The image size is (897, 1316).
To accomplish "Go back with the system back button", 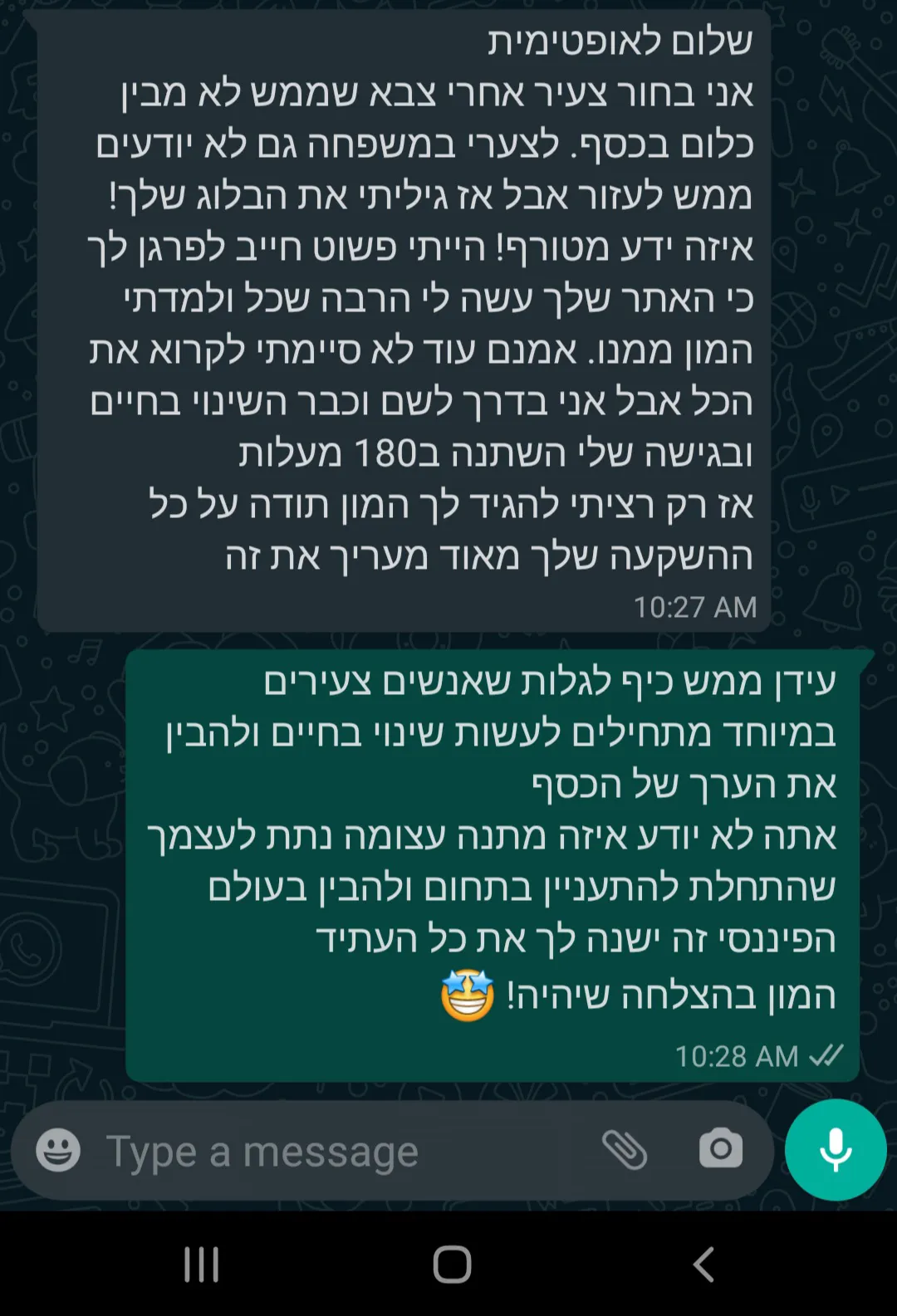I will click(x=703, y=1265).
